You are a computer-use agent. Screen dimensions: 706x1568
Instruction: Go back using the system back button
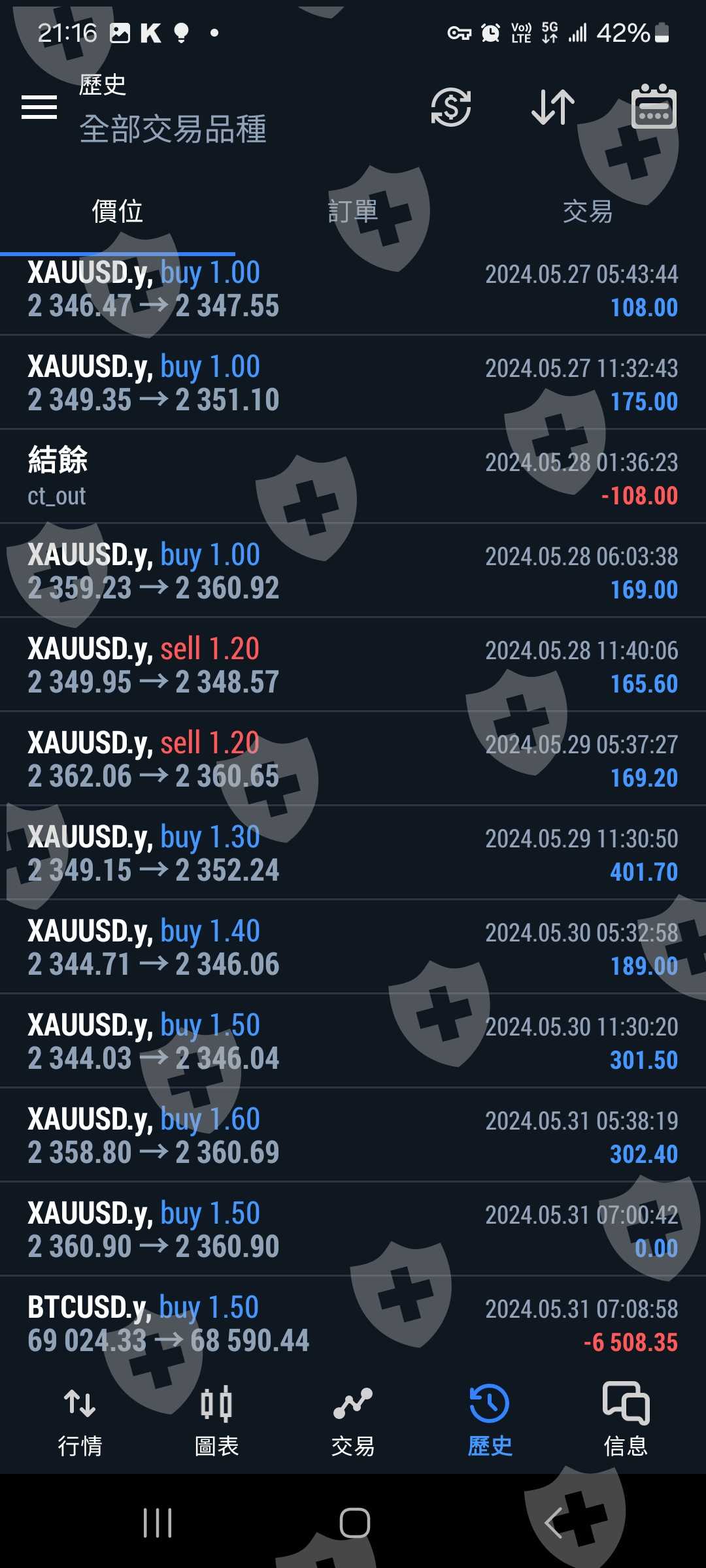pos(553,1524)
